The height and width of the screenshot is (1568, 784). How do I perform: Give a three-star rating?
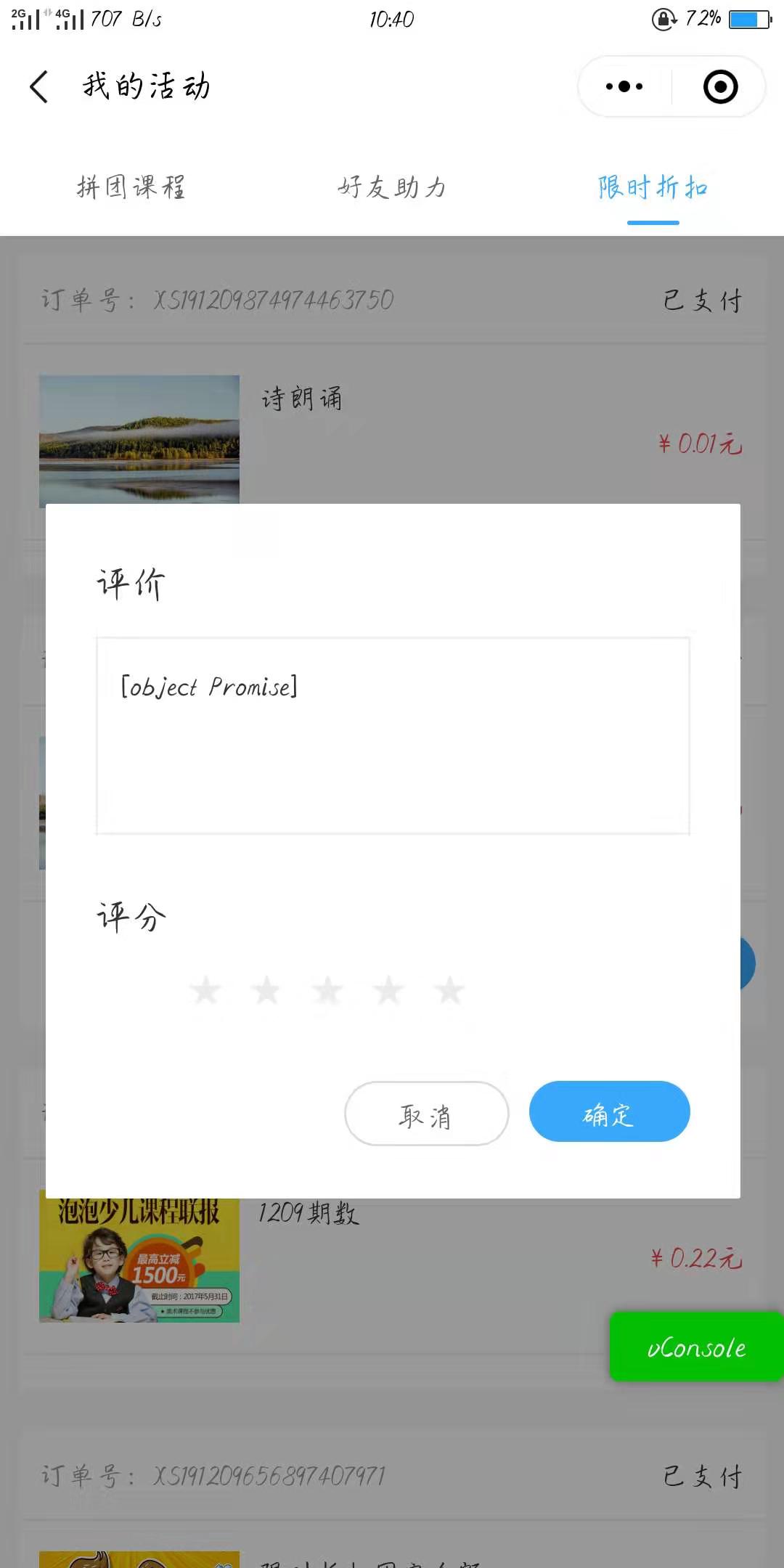click(327, 990)
